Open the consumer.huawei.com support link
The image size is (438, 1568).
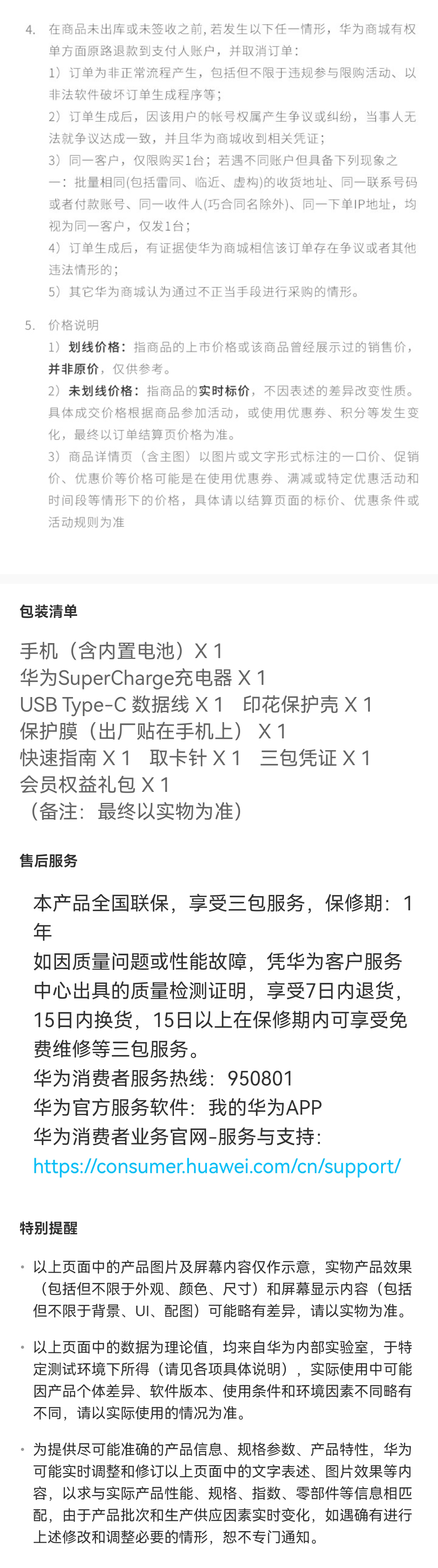pos(217,1166)
